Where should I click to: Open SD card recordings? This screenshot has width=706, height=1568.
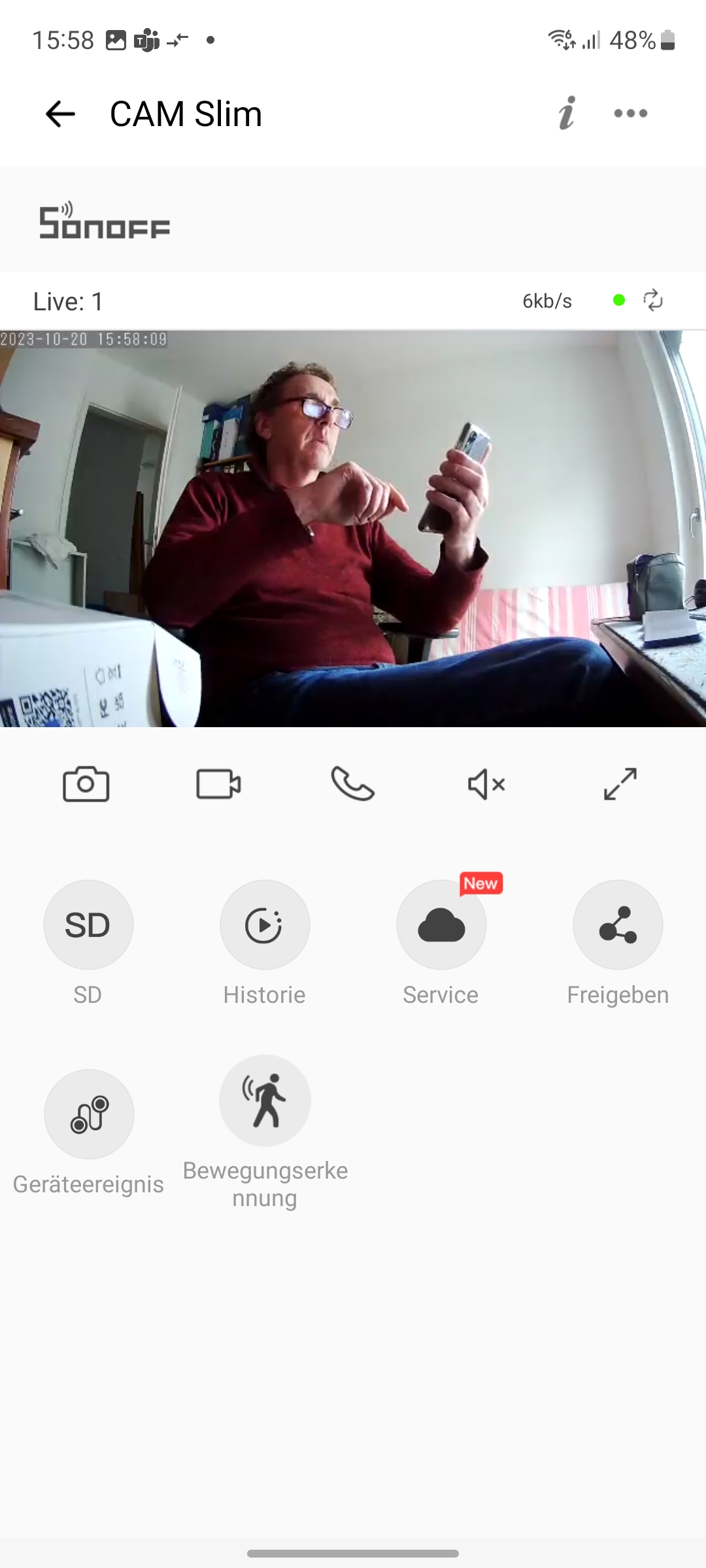[x=88, y=924]
